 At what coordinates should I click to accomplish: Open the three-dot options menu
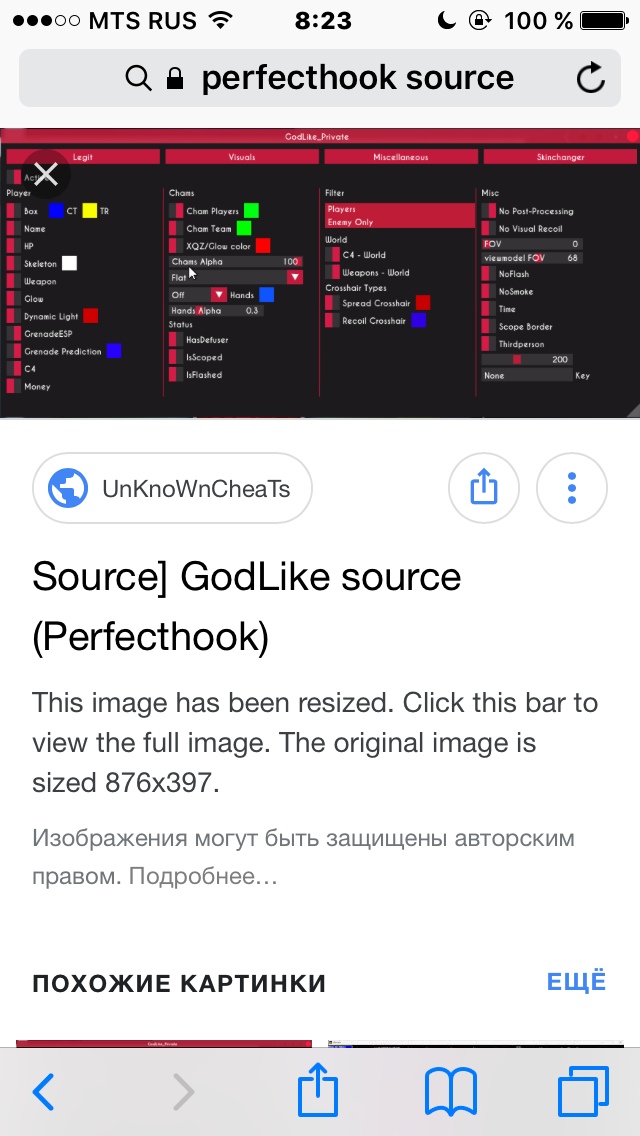[572, 489]
